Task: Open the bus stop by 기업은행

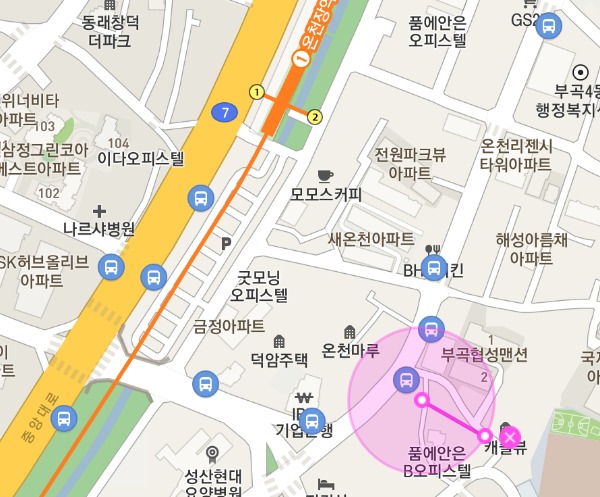Action: (x=313, y=421)
